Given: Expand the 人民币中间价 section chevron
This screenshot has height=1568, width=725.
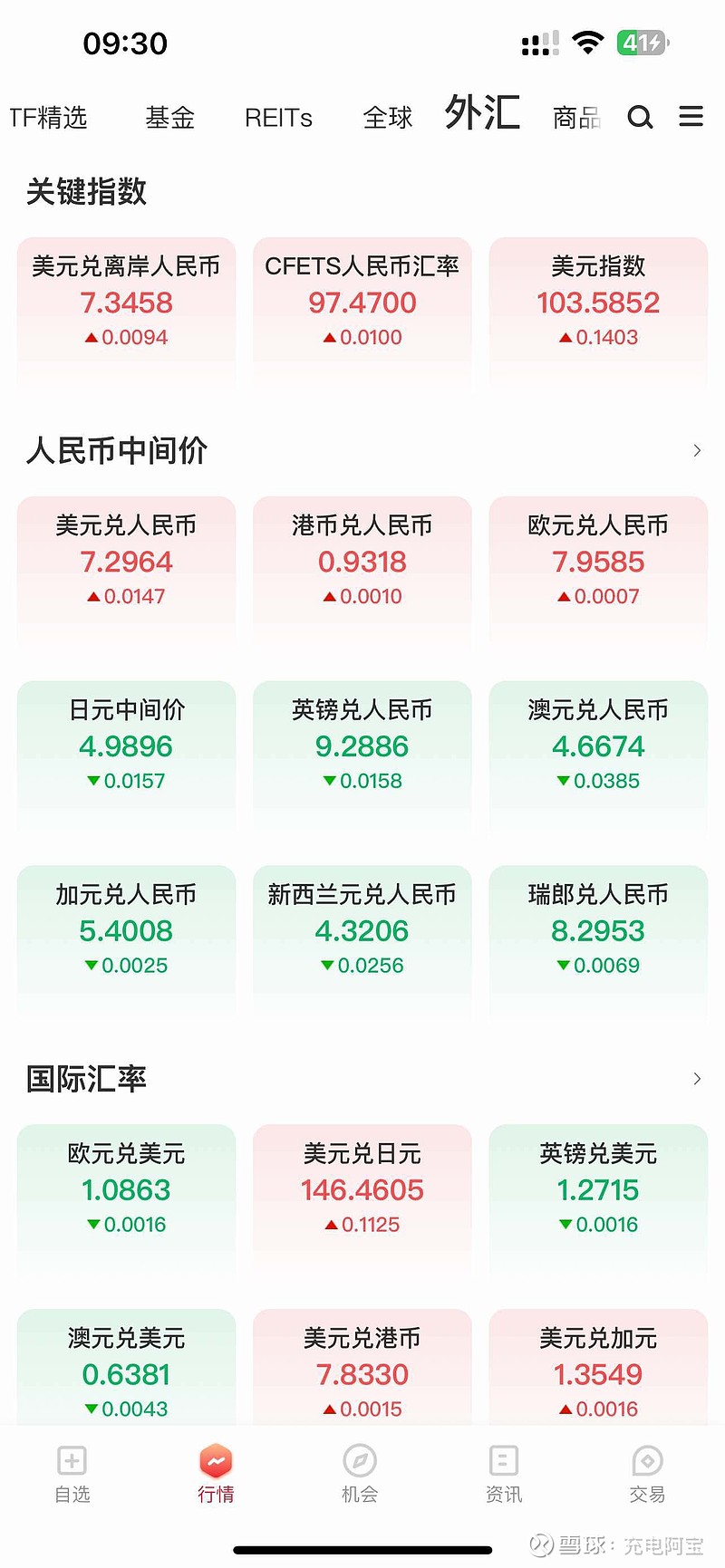Looking at the screenshot, I should 697,450.
